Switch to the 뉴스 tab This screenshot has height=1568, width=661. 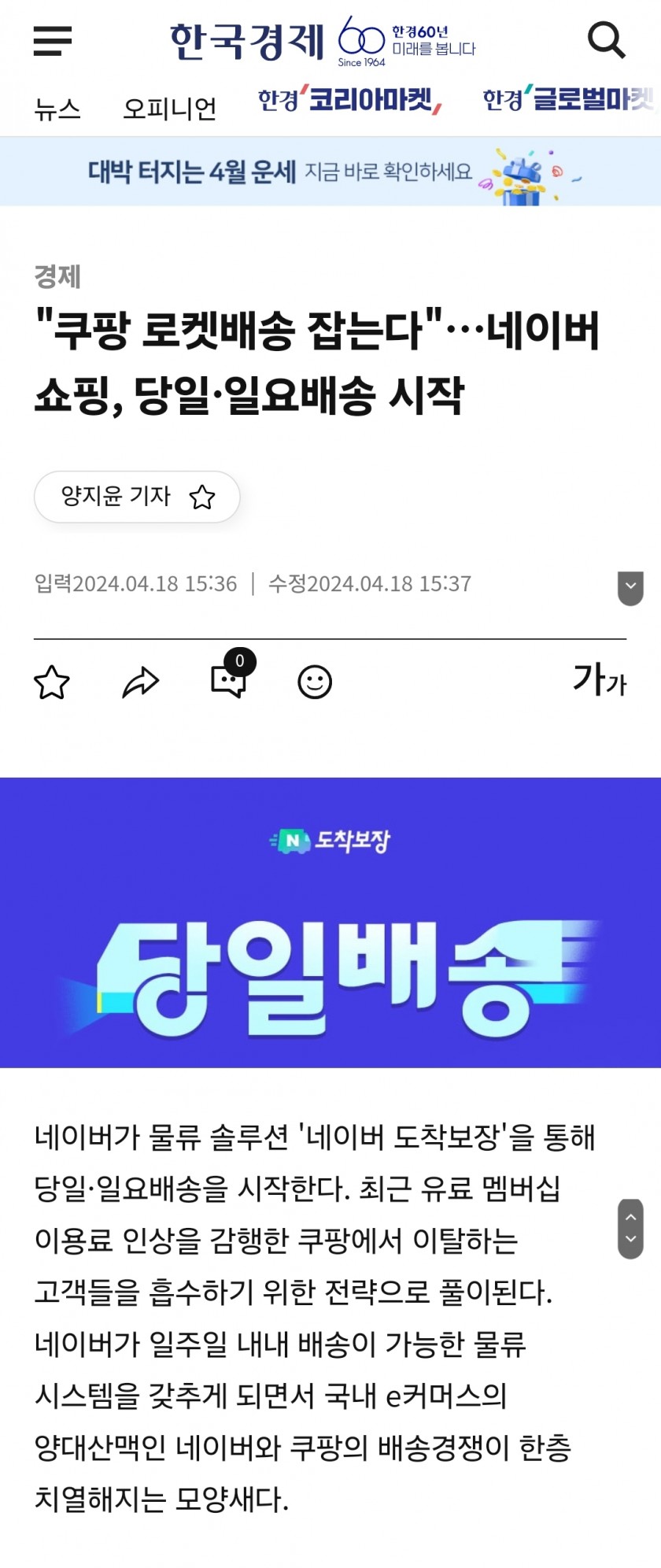[x=57, y=108]
